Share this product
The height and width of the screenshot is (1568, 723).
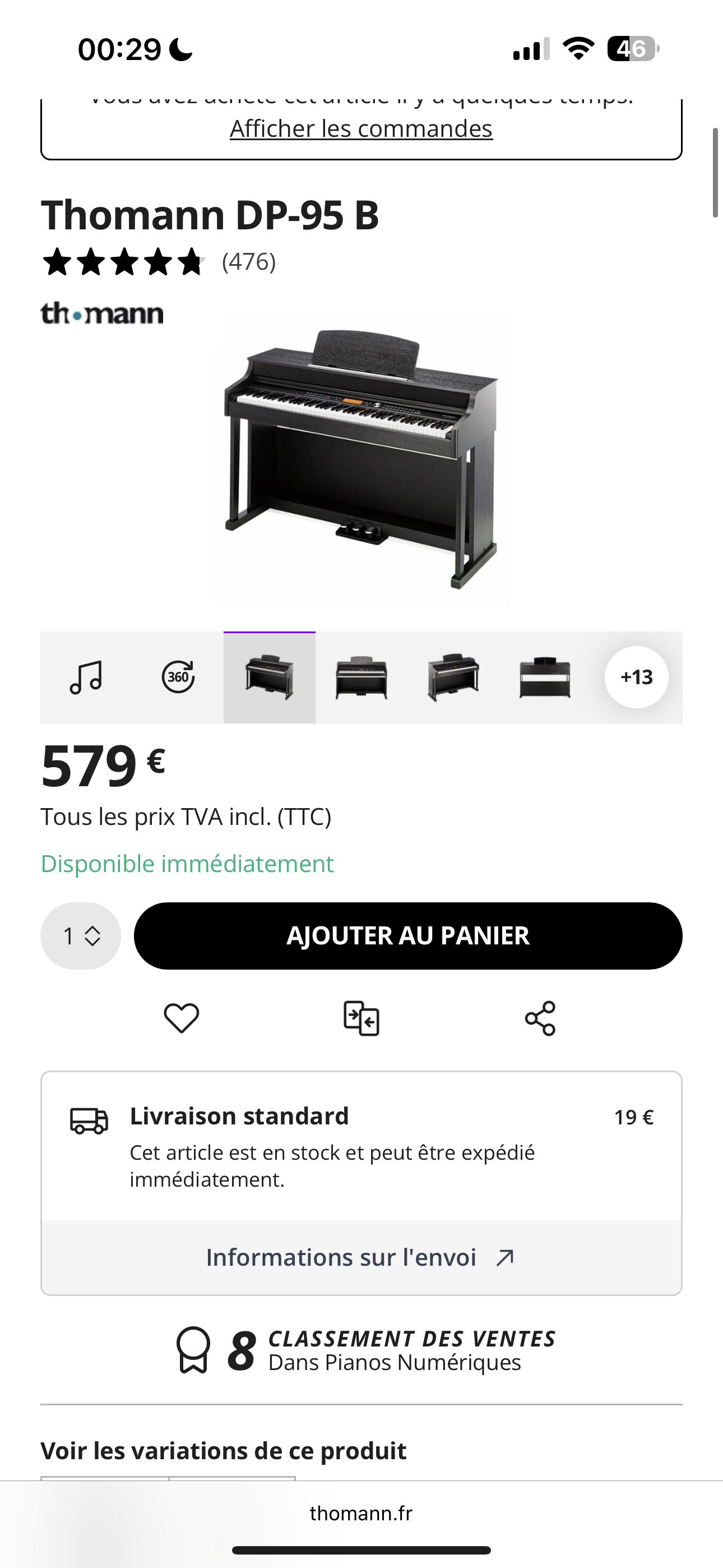point(540,1018)
